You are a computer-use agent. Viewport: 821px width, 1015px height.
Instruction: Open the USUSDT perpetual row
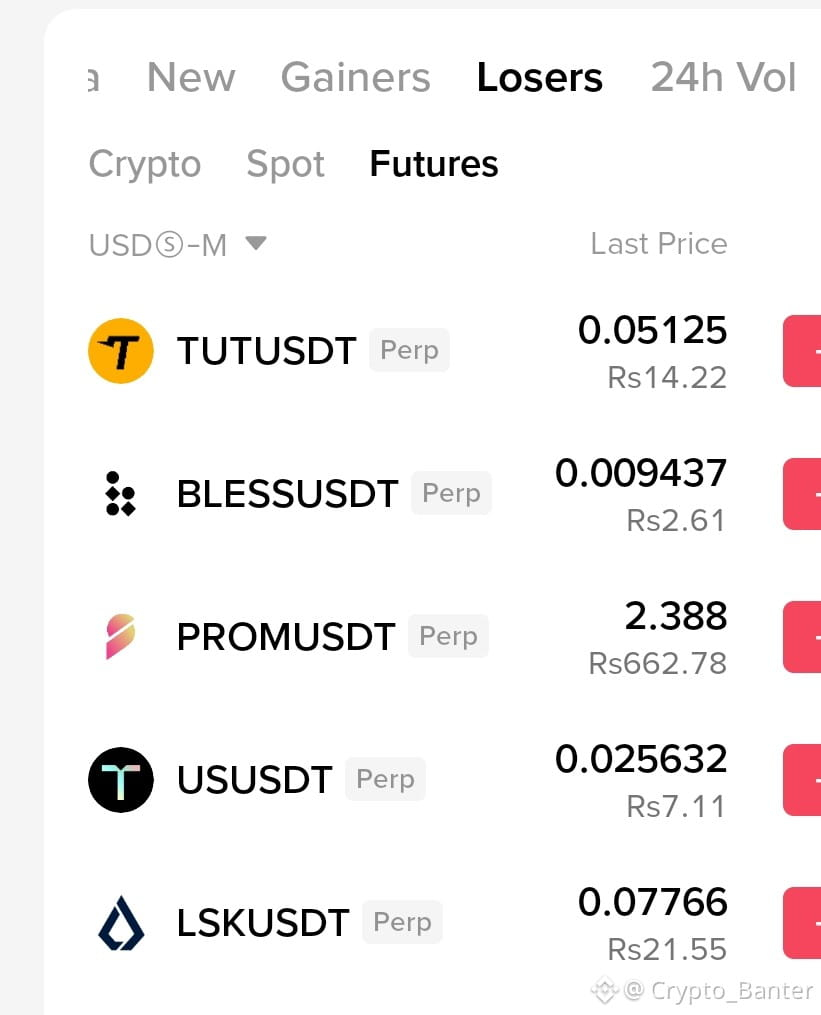(x=455, y=780)
